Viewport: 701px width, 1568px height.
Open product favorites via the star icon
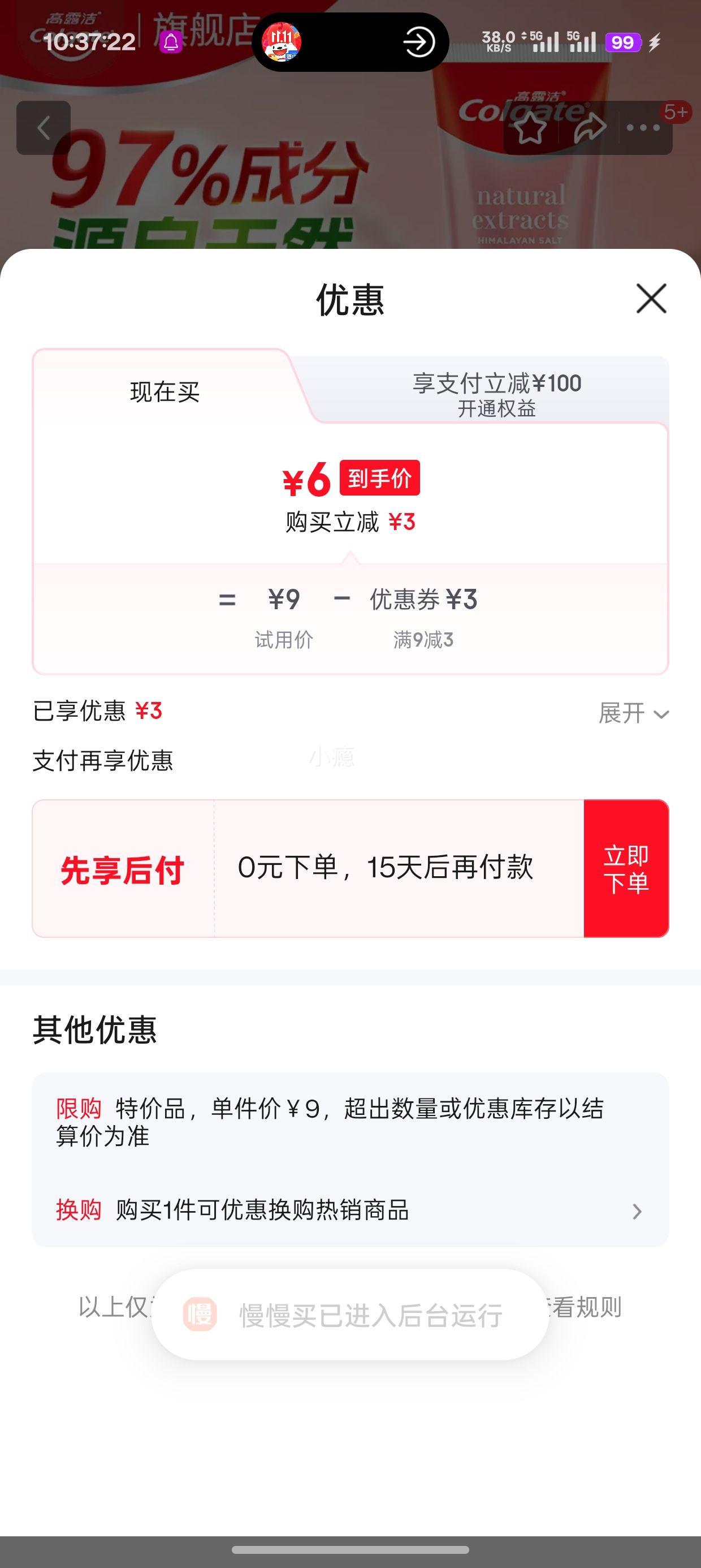(531, 128)
